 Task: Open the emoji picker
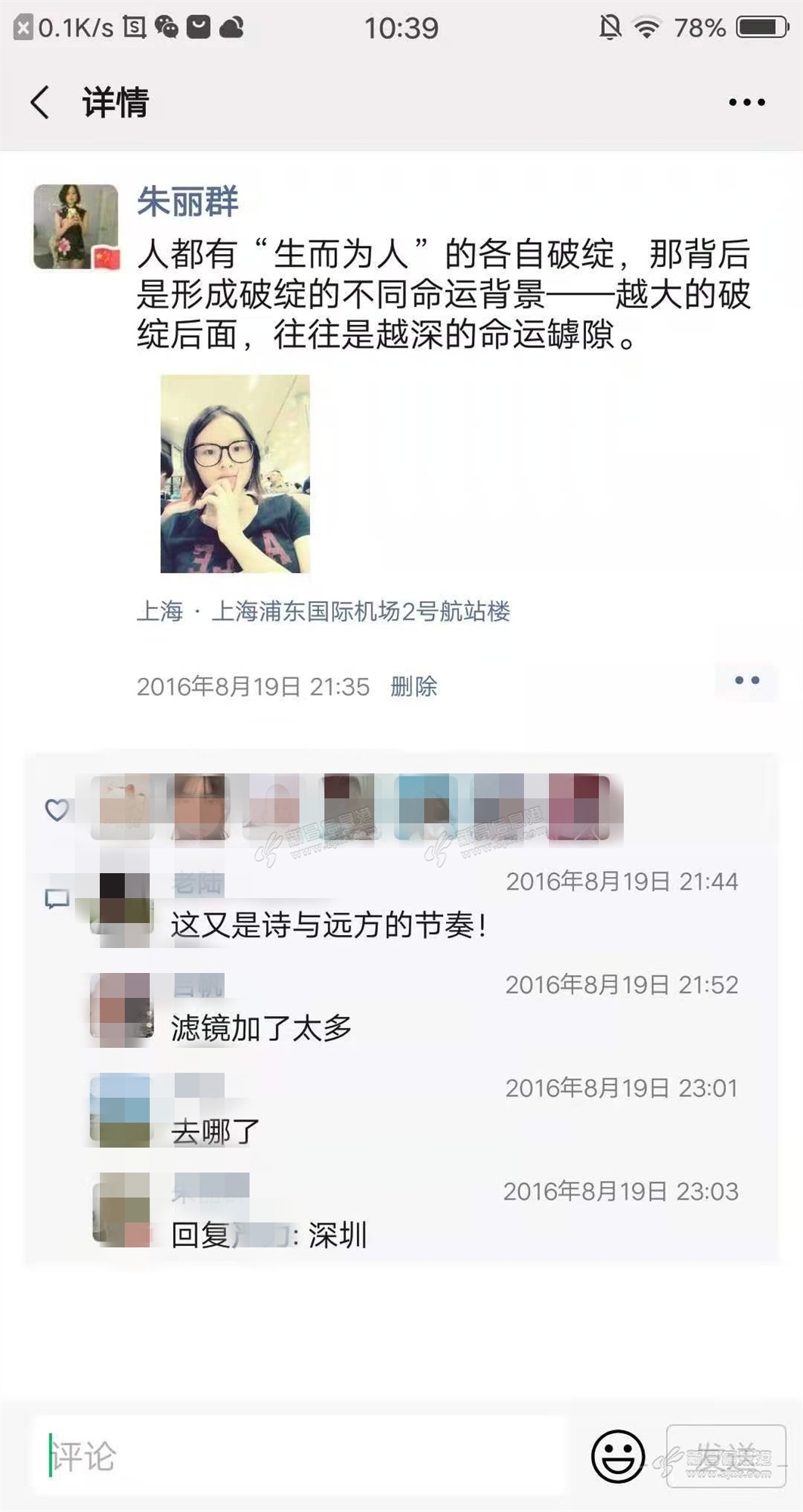(618, 1457)
